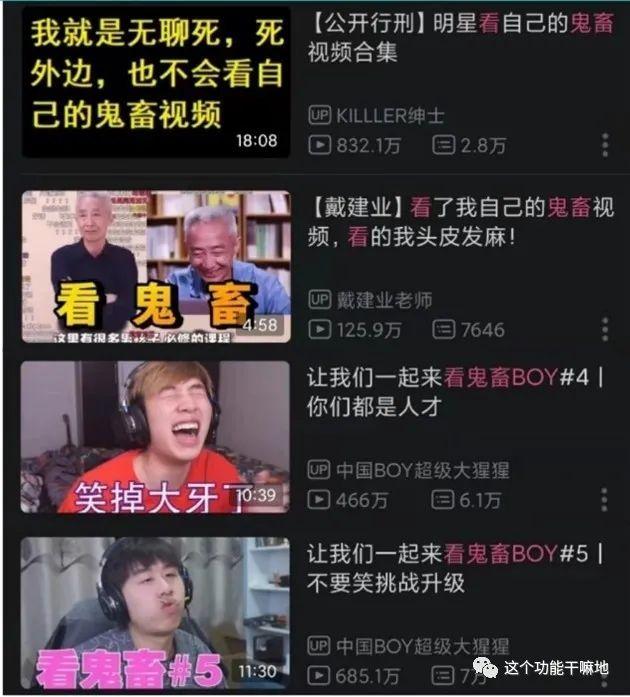630x697 pixels.
Task: Open the overflow menu for KILLLER绅士's video
Action: [x=605, y=146]
